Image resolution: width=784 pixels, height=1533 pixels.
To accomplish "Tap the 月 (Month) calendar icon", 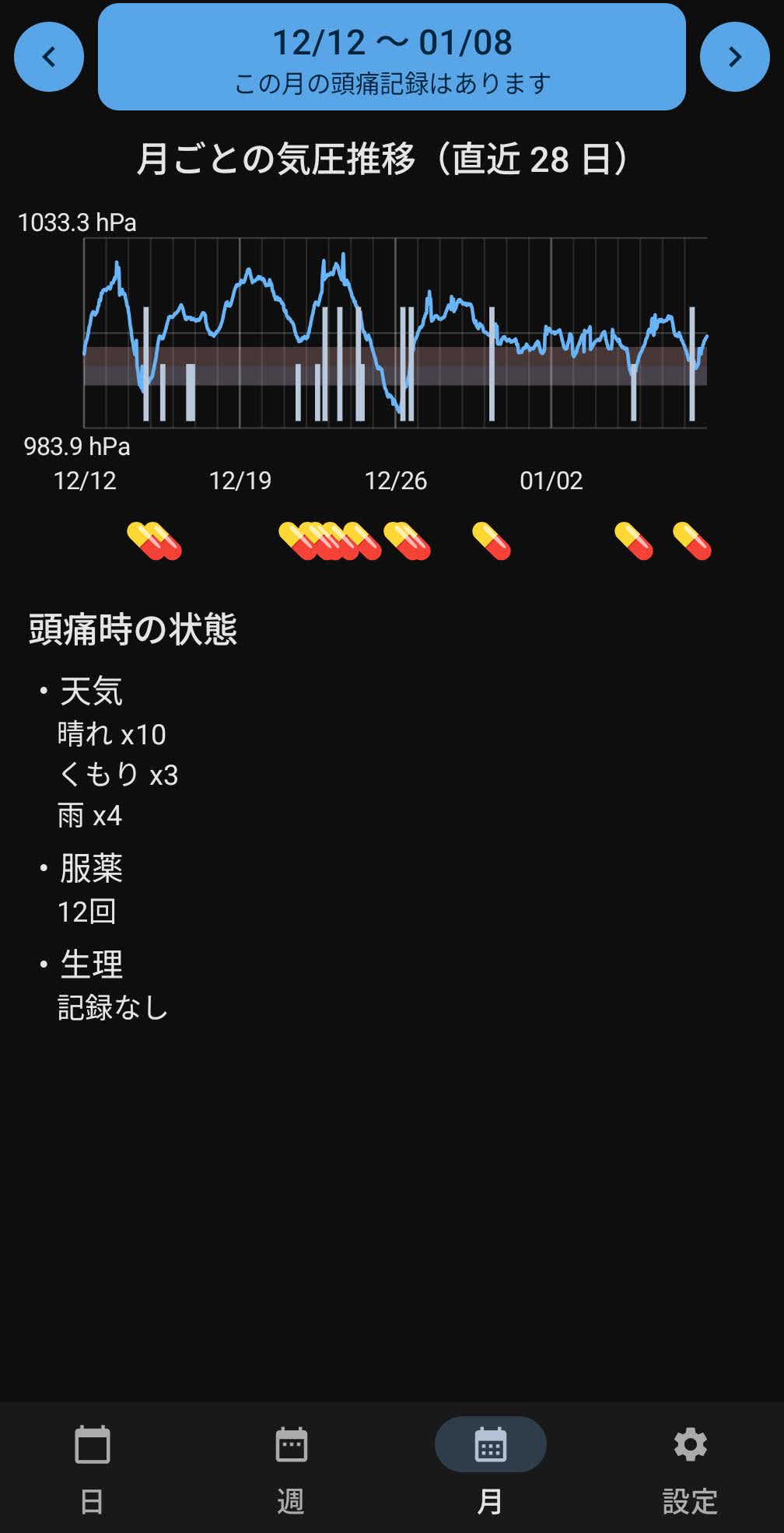I will (x=490, y=1444).
